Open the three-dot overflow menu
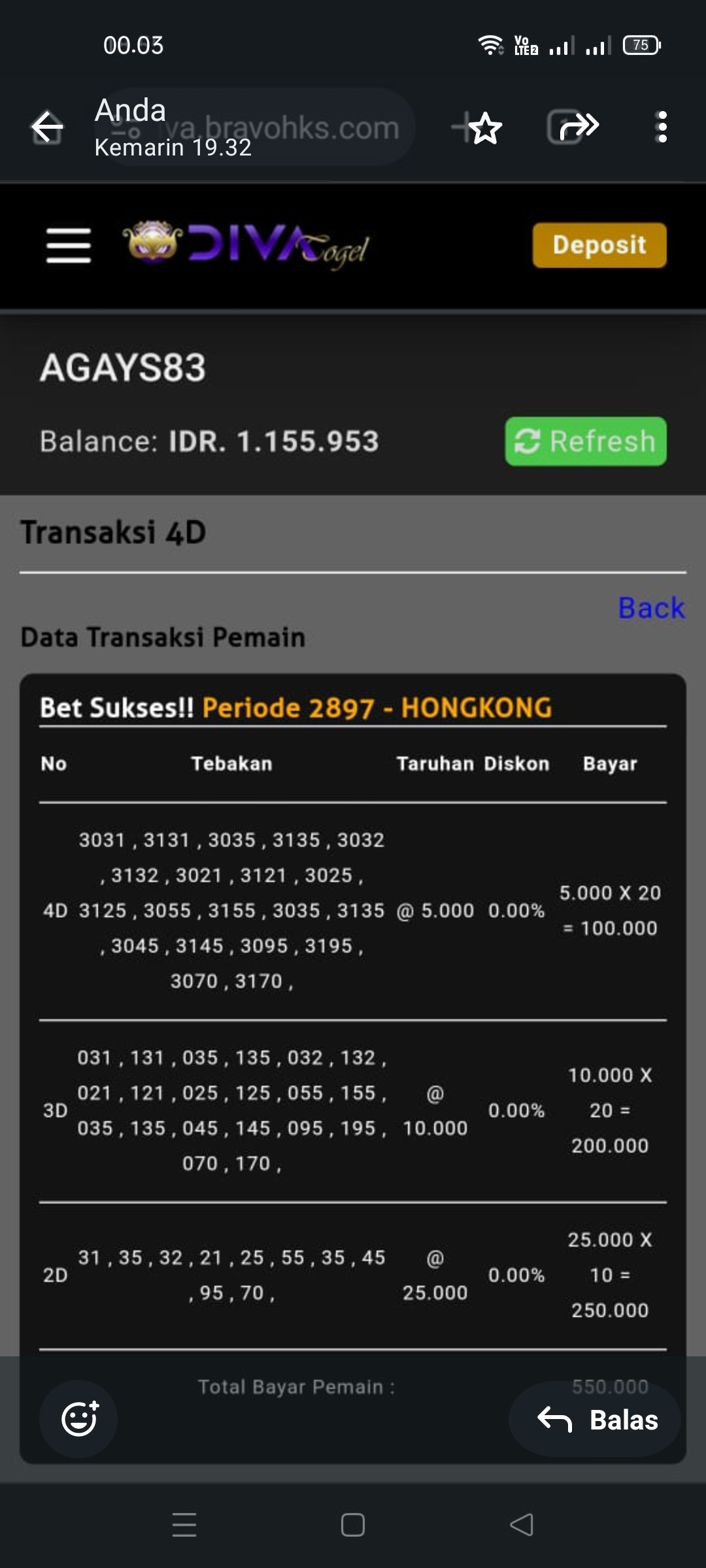Viewport: 706px width, 1568px height. pos(662,127)
